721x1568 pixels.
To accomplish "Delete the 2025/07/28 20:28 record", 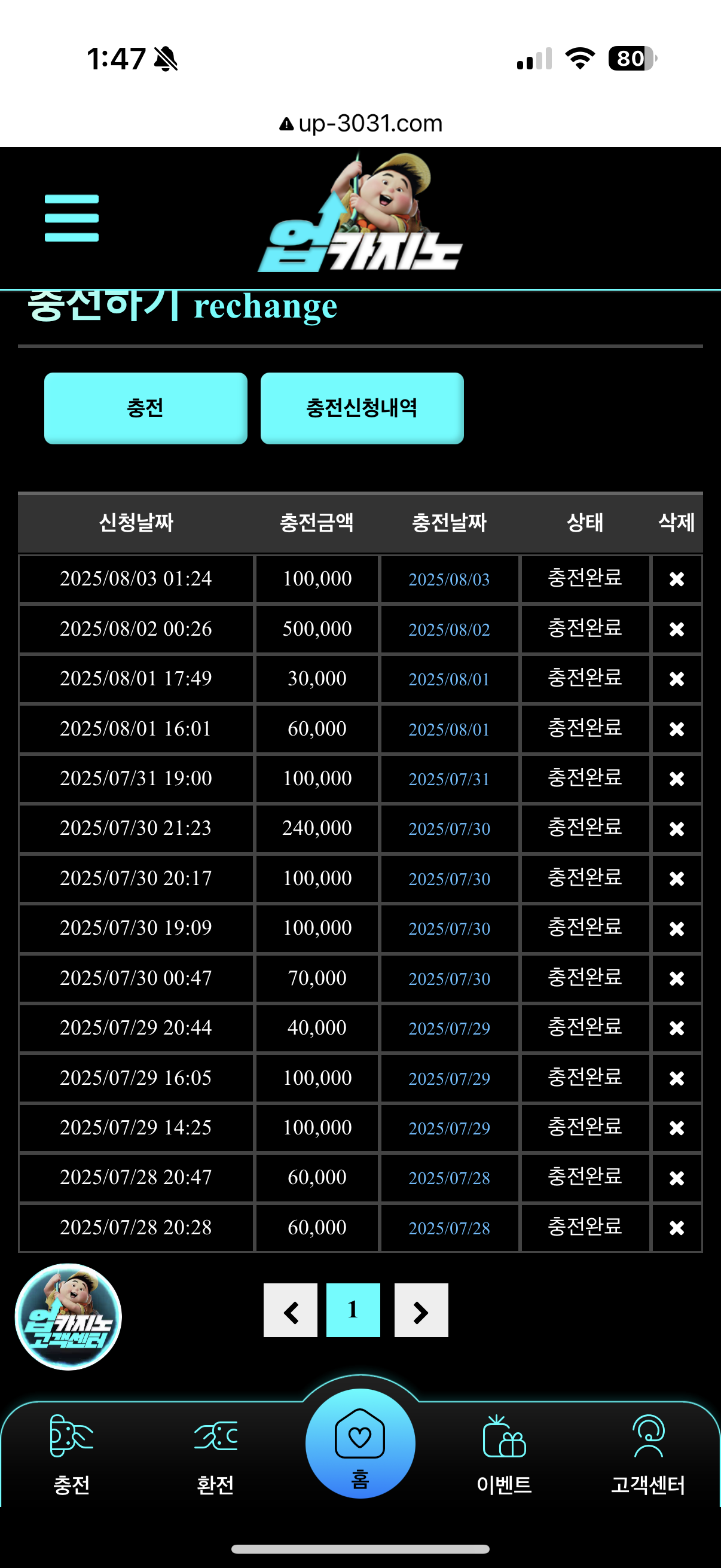I will 677,1228.
